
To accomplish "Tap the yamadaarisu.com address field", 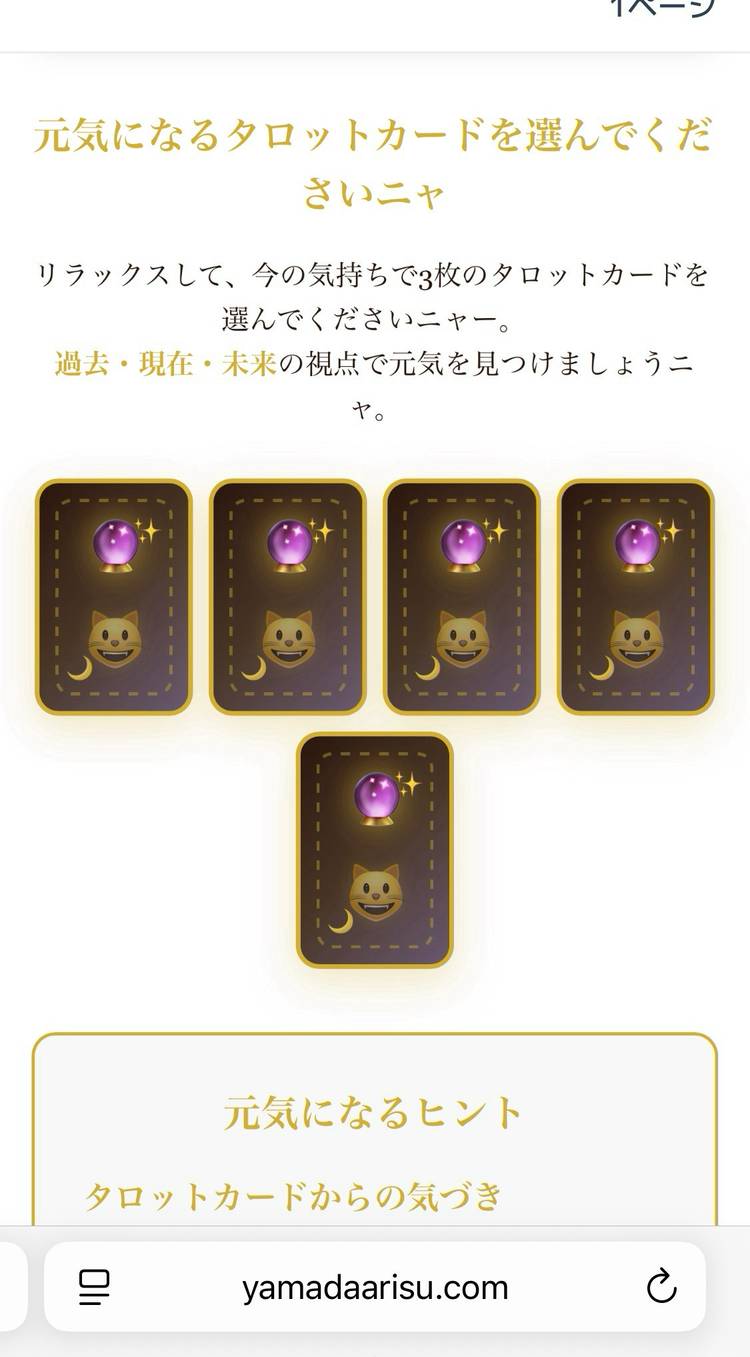I will (375, 1287).
